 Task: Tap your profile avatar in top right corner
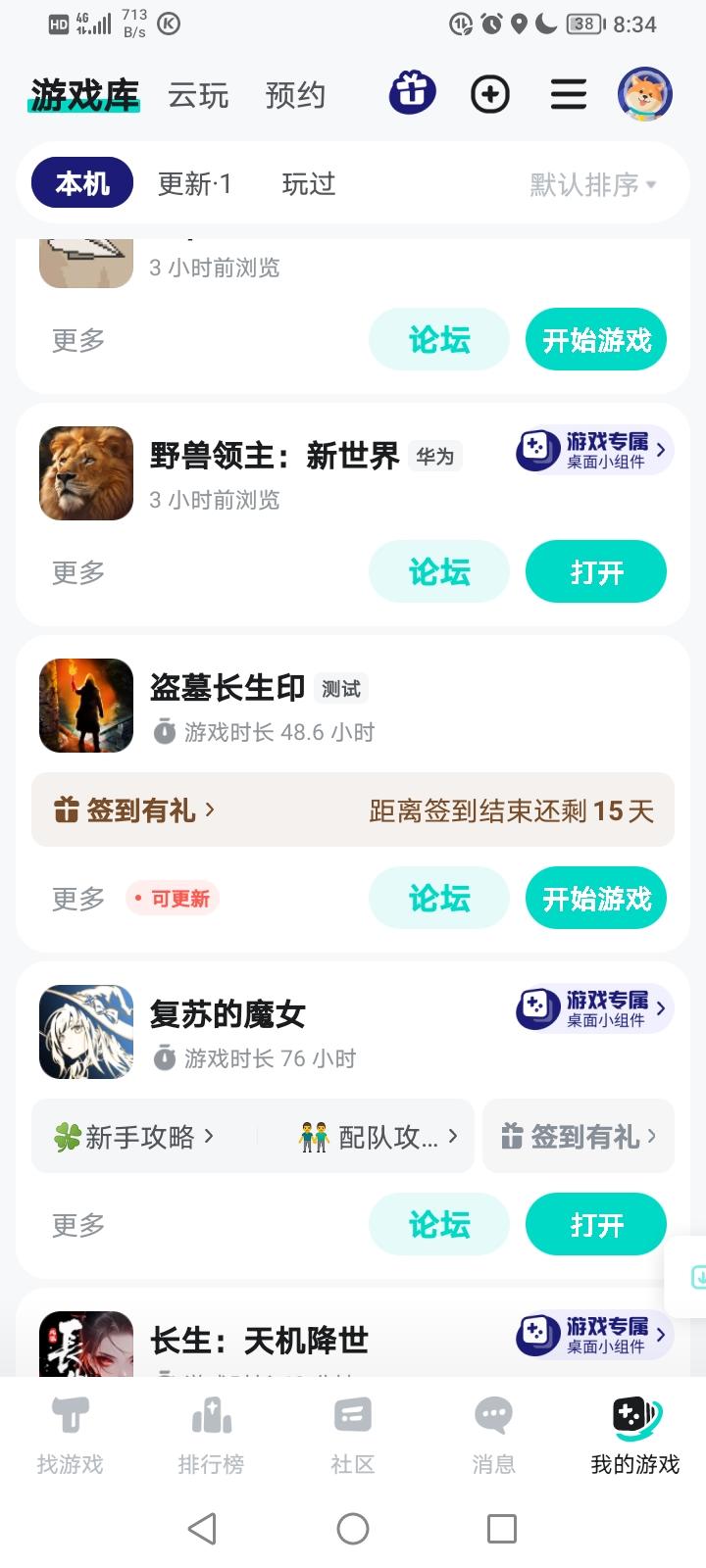(644, 93)
